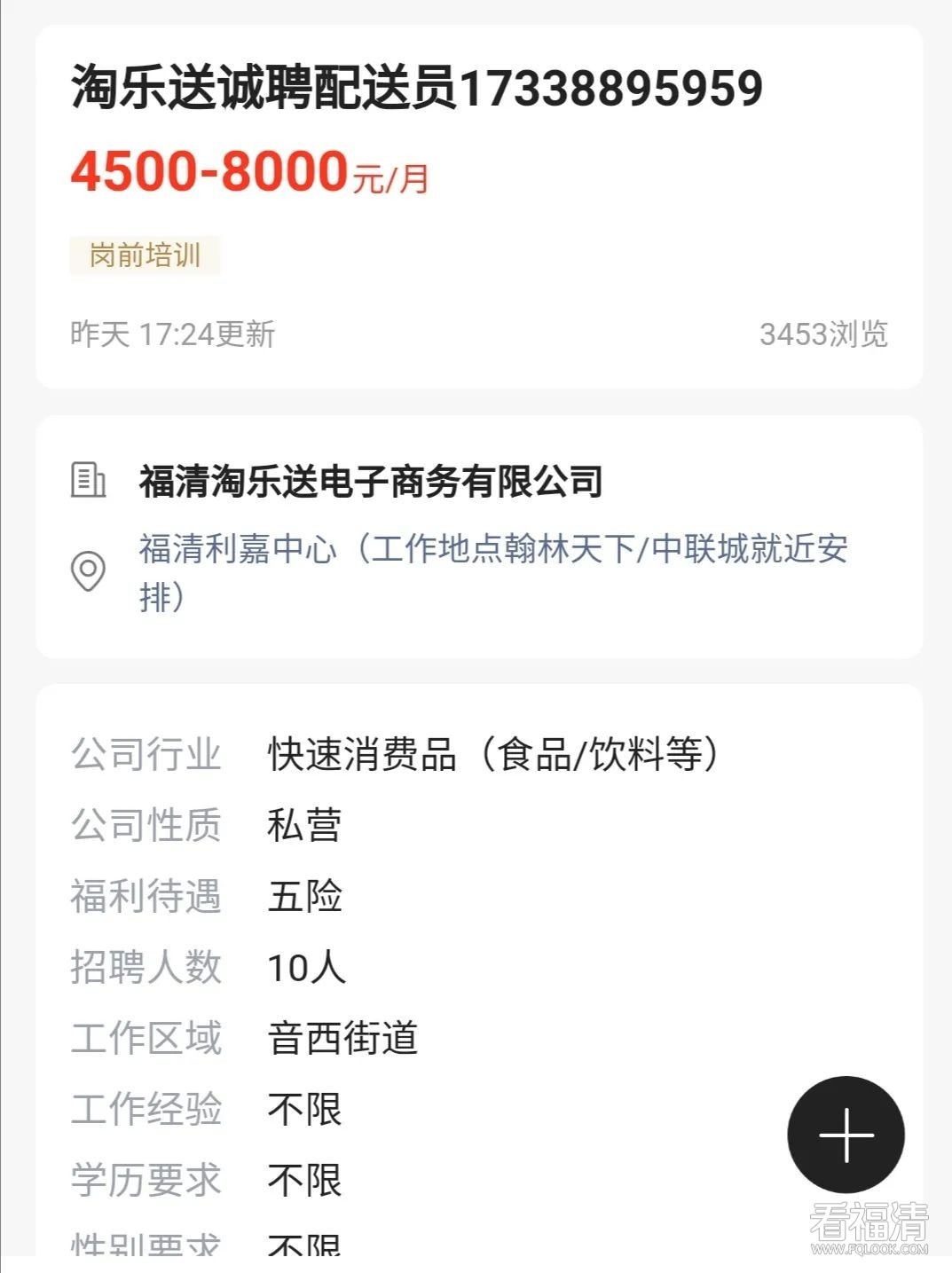Image resolution: width=952 pixels, height=1273 pixels.
Task: Open the 福清淘乐送电子商务有限公司 company page
Action: 371,482
